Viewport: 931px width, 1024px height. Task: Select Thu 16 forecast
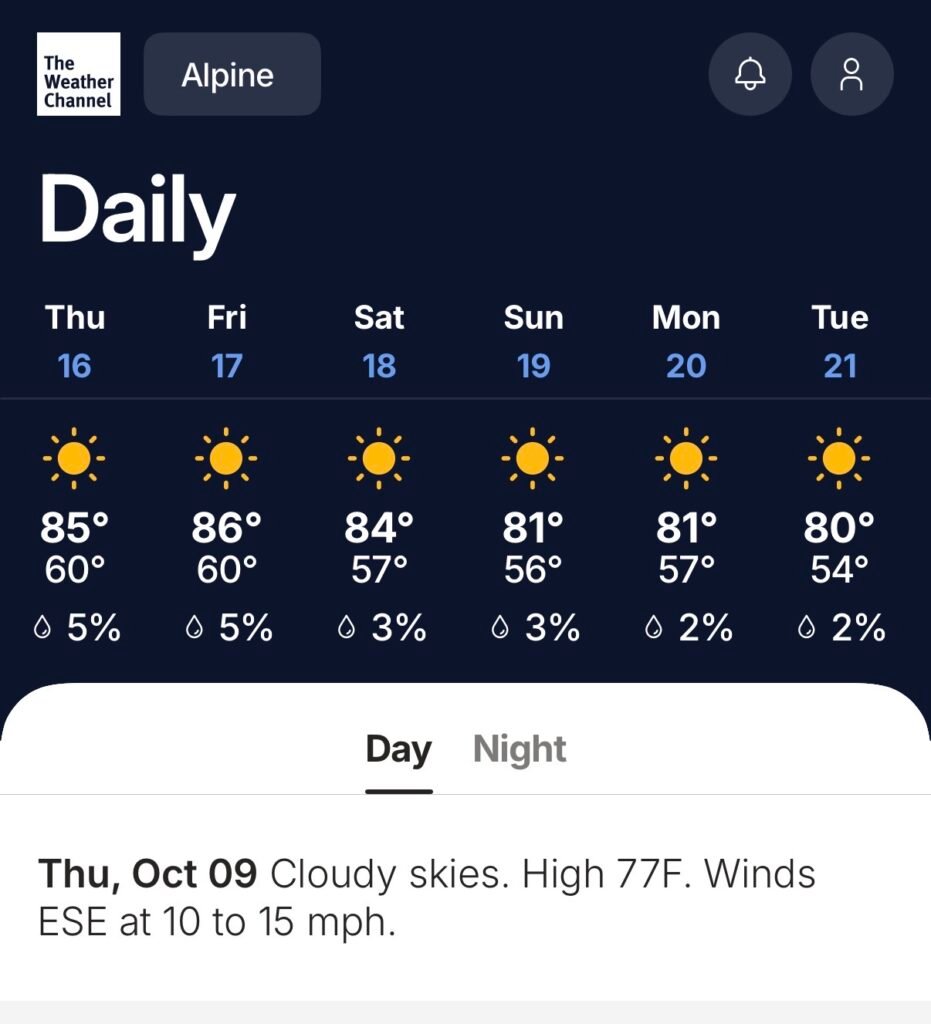point(75,342)
